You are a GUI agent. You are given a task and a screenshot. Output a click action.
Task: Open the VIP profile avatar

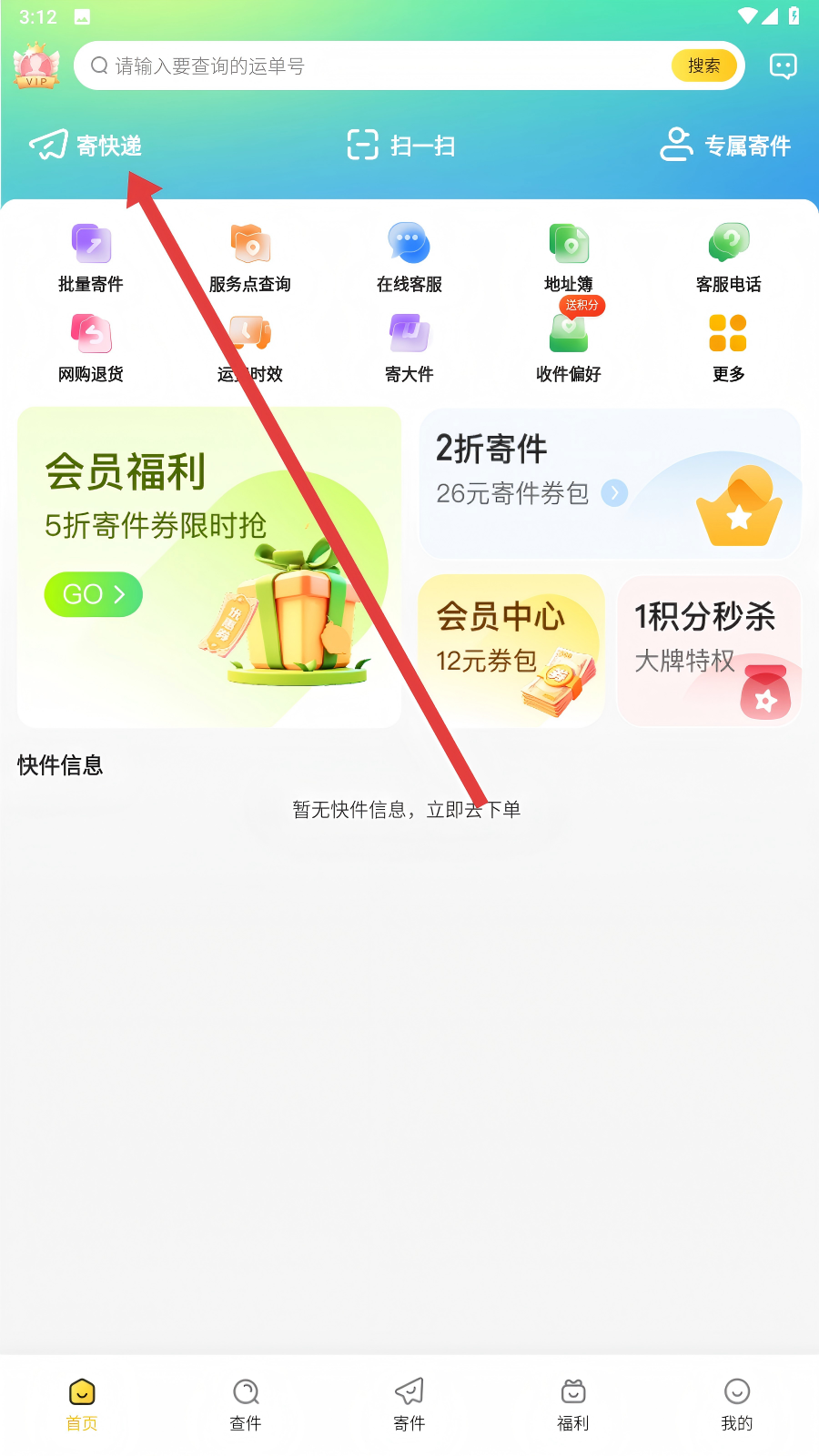click(x=36, y=67)
